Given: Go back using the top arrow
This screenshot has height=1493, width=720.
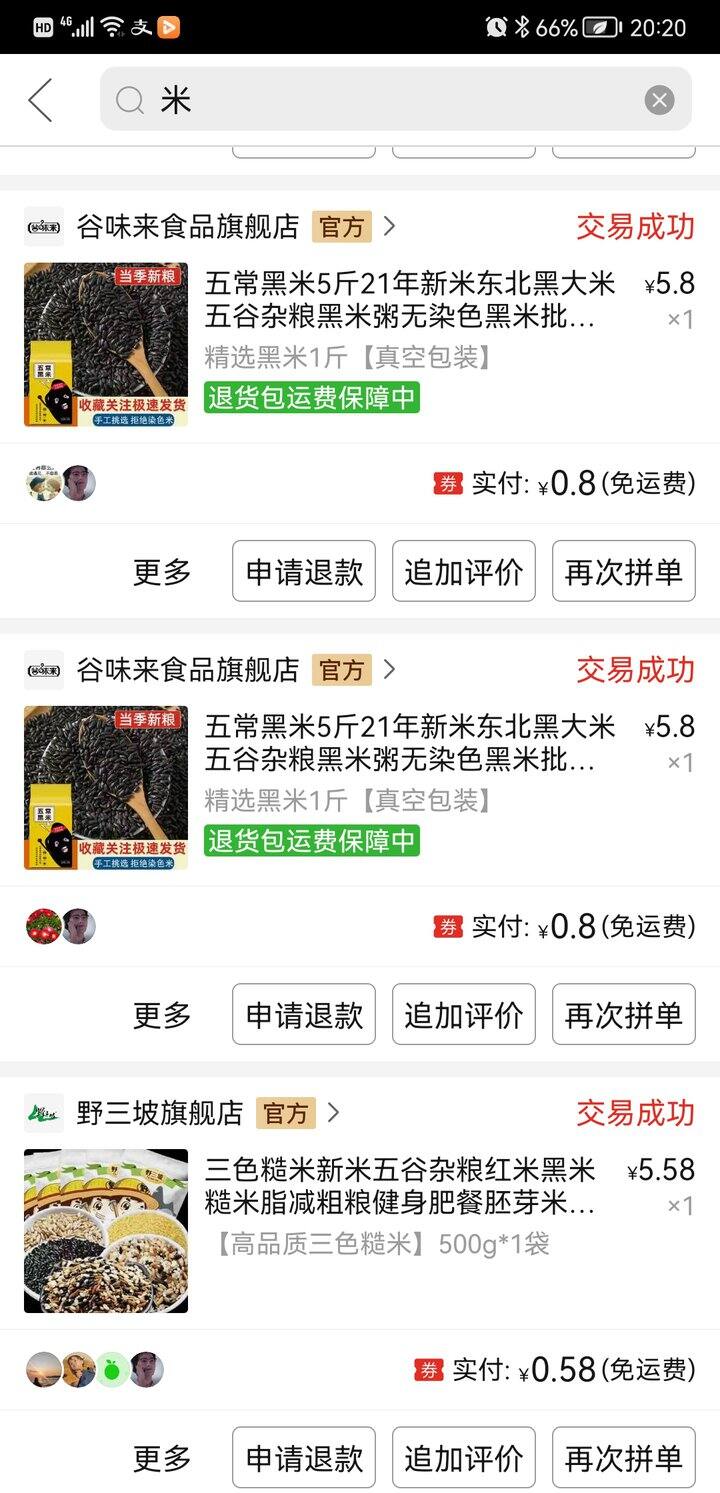Looking at the screenshot, I should point(40,100).
